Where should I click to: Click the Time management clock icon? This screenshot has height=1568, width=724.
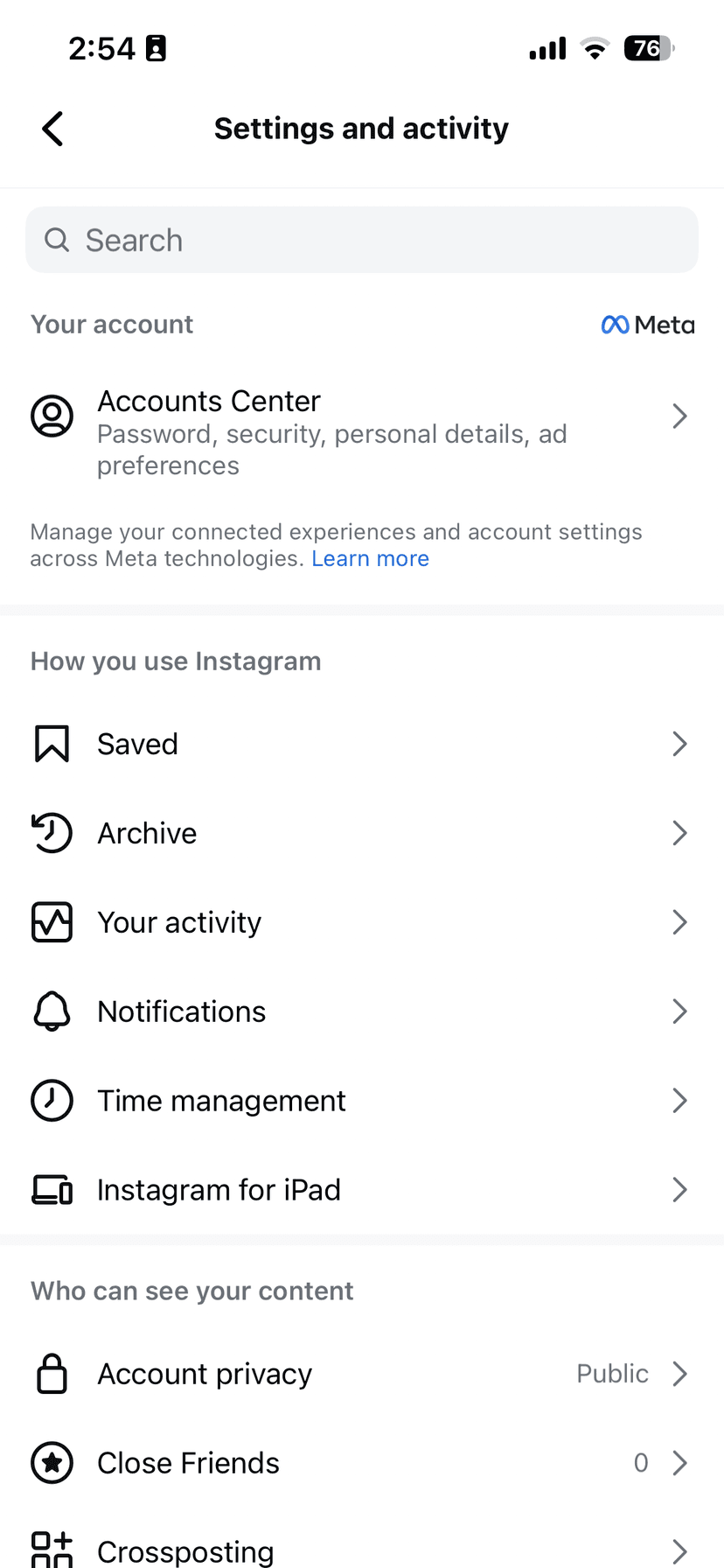52,1100
